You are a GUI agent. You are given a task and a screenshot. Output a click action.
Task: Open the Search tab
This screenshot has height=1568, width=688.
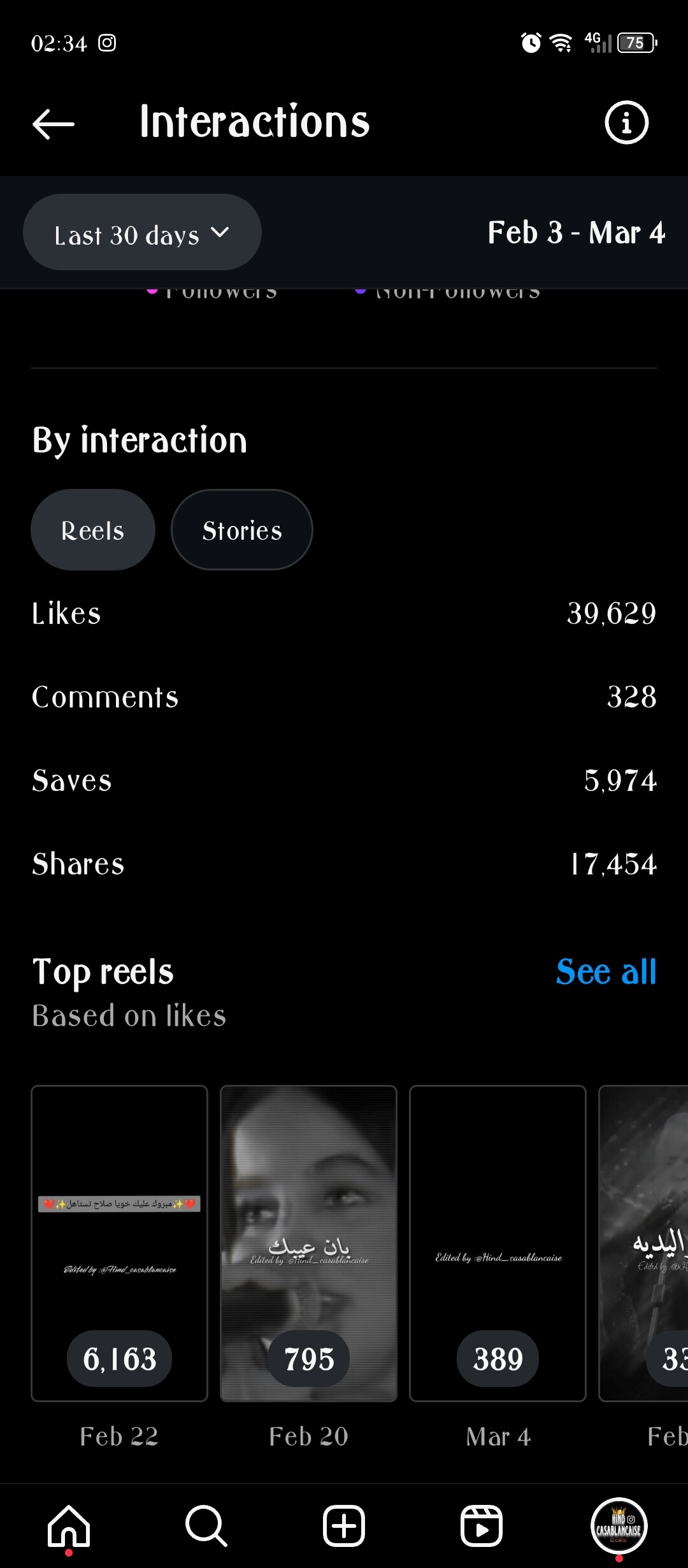click(x=206, y=1527)
